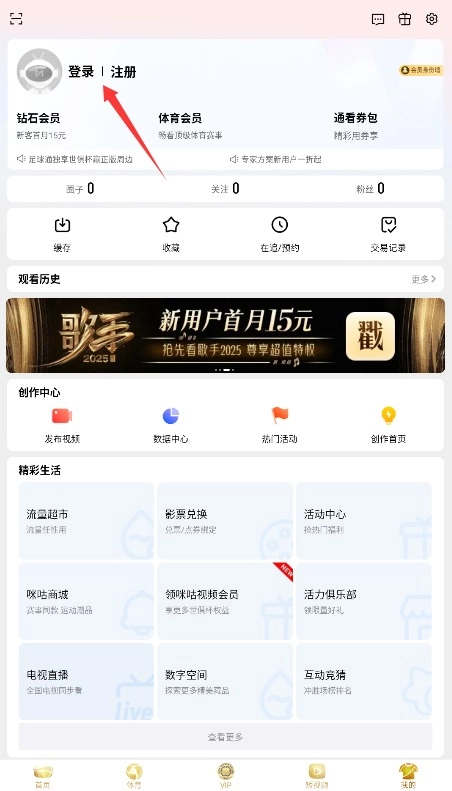Switch to the 首页 tab
Viewport: 452px width, 791px height.
click(43, 776)
